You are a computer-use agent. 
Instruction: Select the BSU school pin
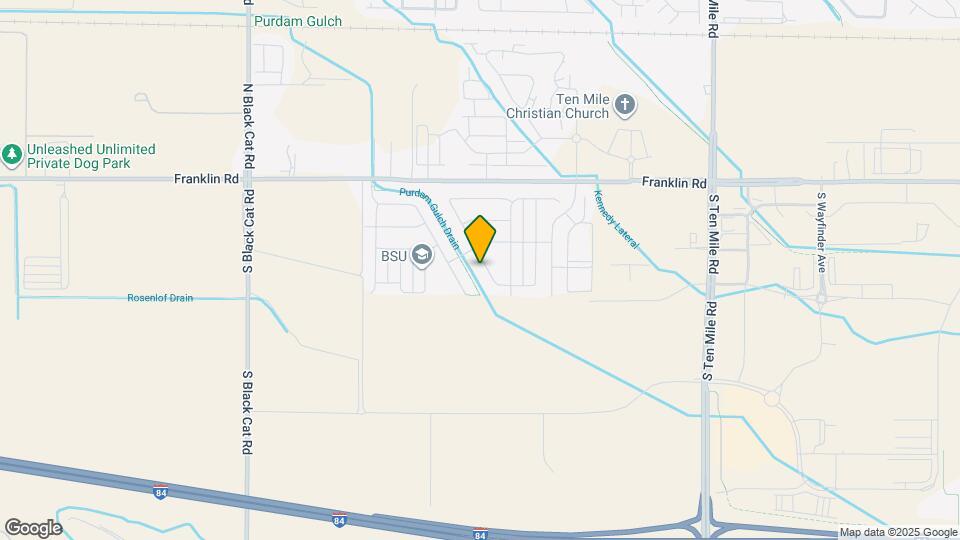pos(421,255)
